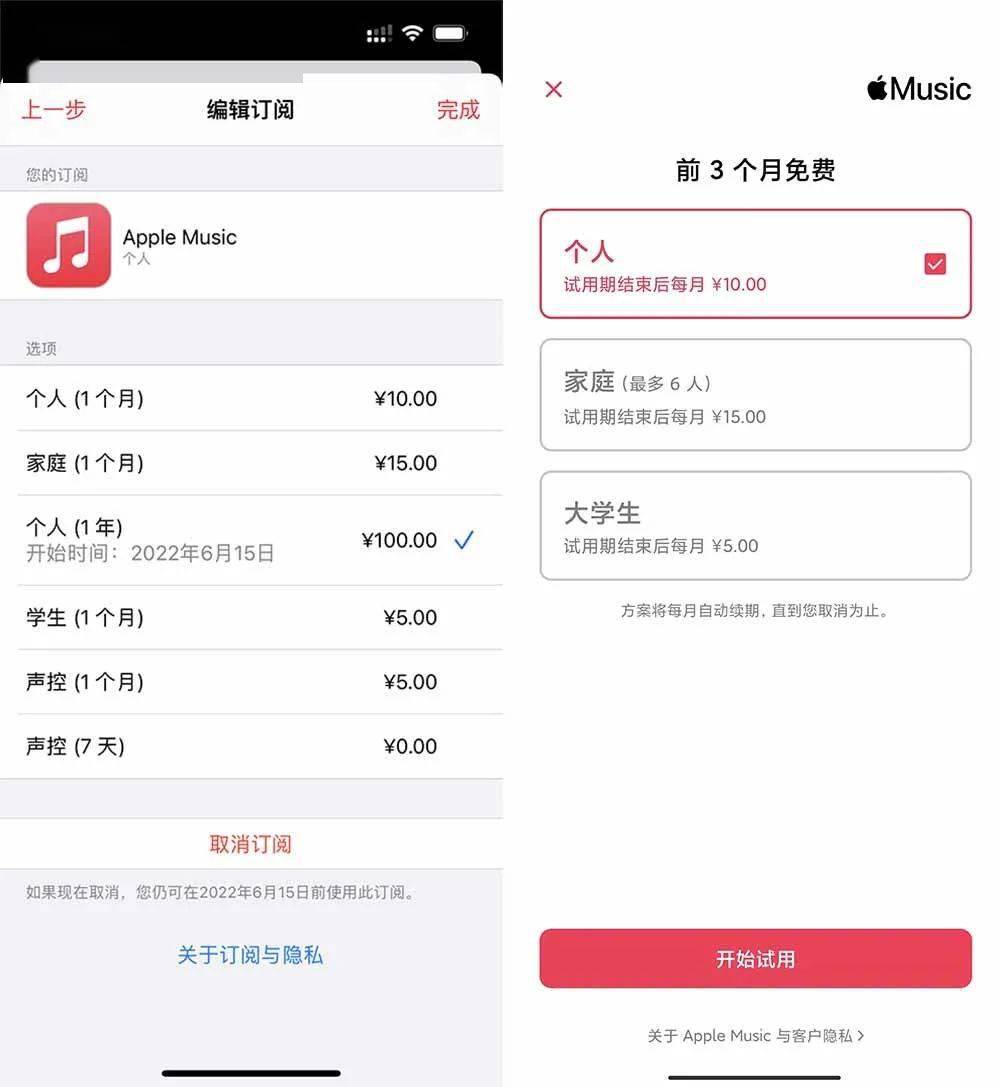This screenshot has height=1087, width=1000.
Task: Tap the music note icon in the red square
Action: 67,244
